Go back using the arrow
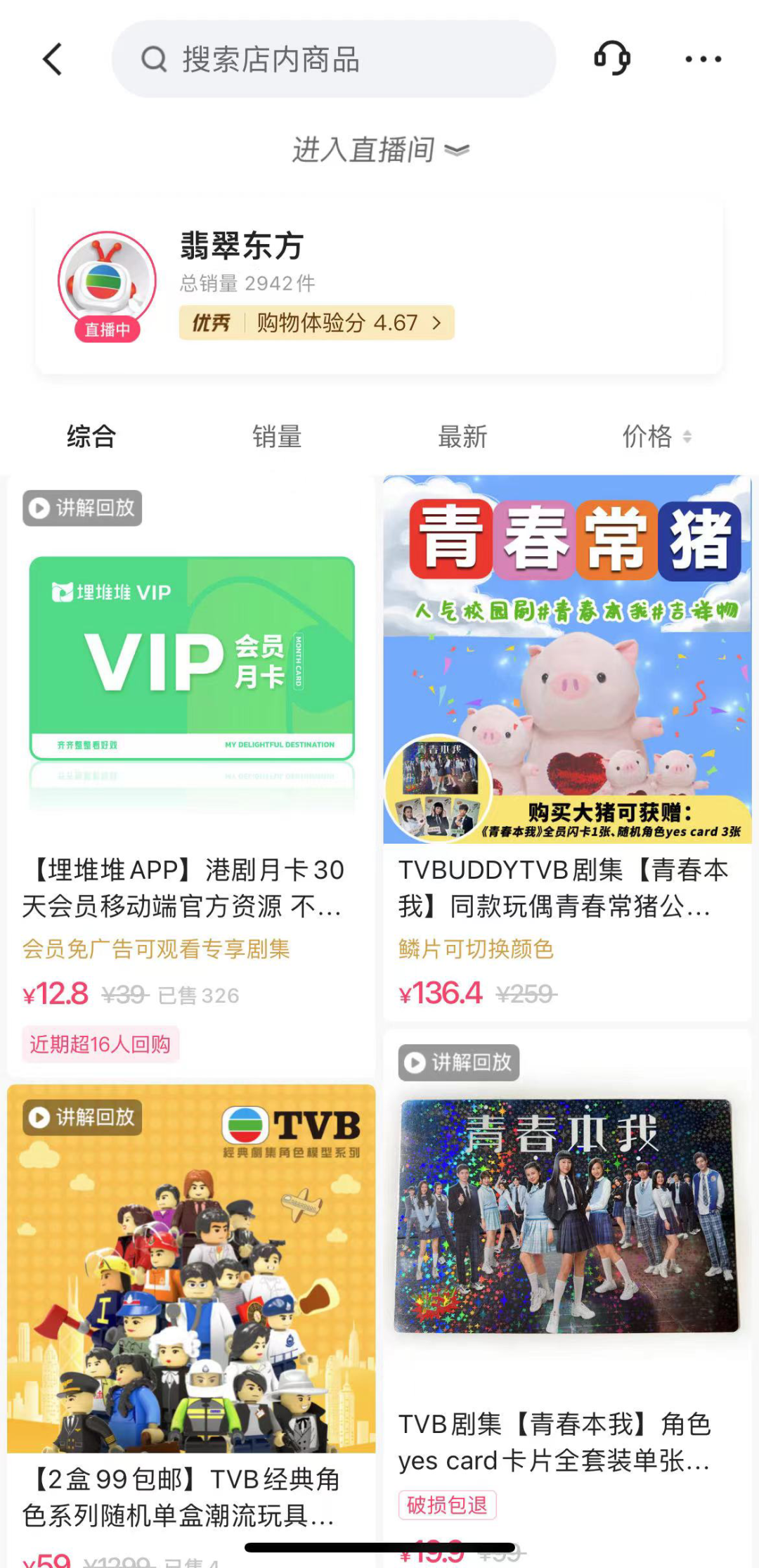The width and height of the screenshot is (759, 1568). click(x=53, y=59)
